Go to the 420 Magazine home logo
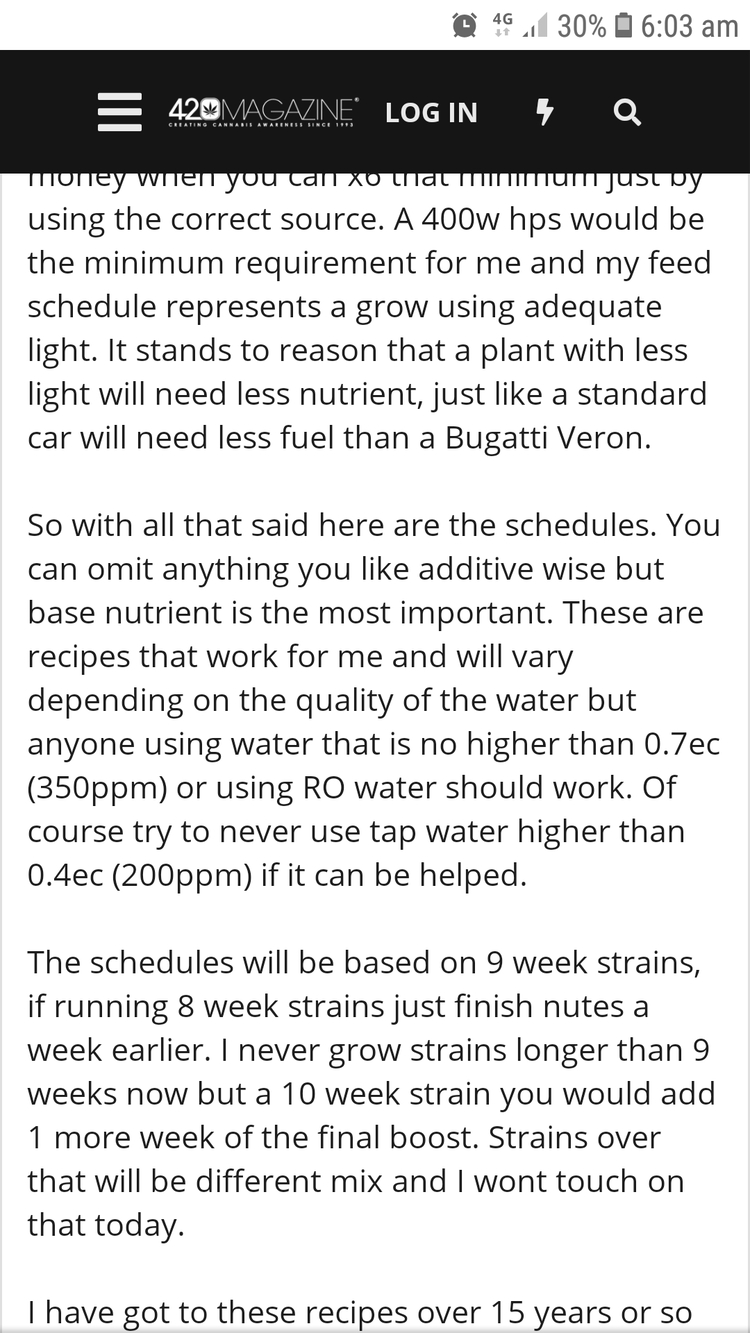Image resolution: width=750 pixels, height=1333 pixels. click(264, 111)
